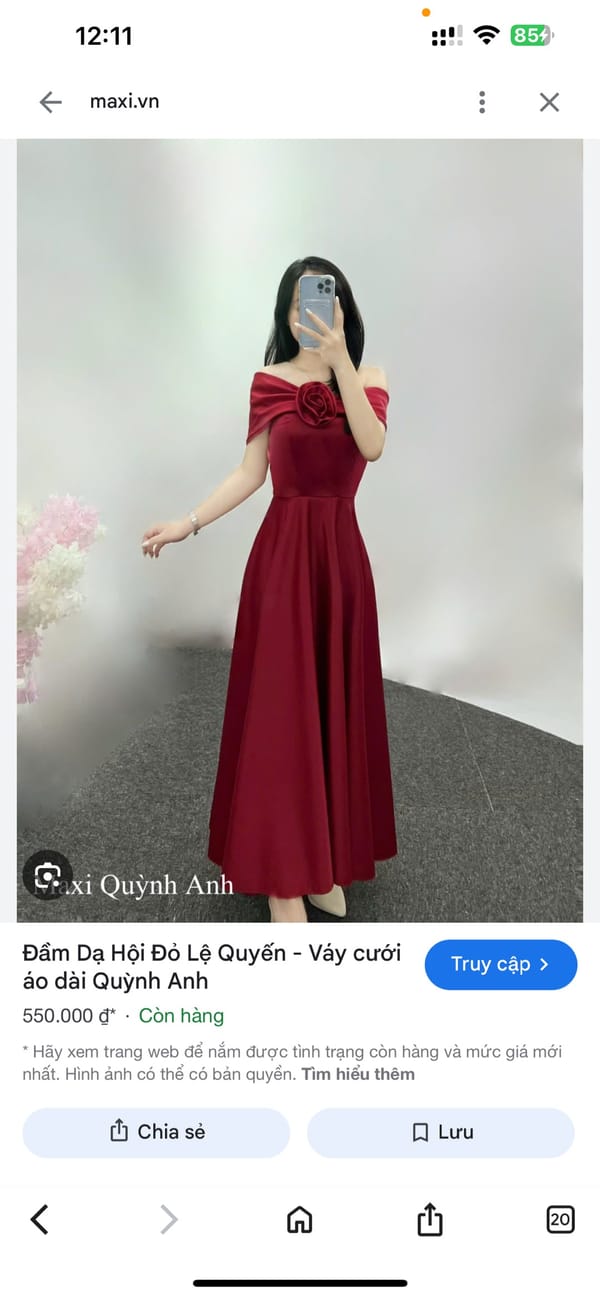600x1298 pixels.
Task: Share via the Chia sẻ button
Action: (157, 1132)
